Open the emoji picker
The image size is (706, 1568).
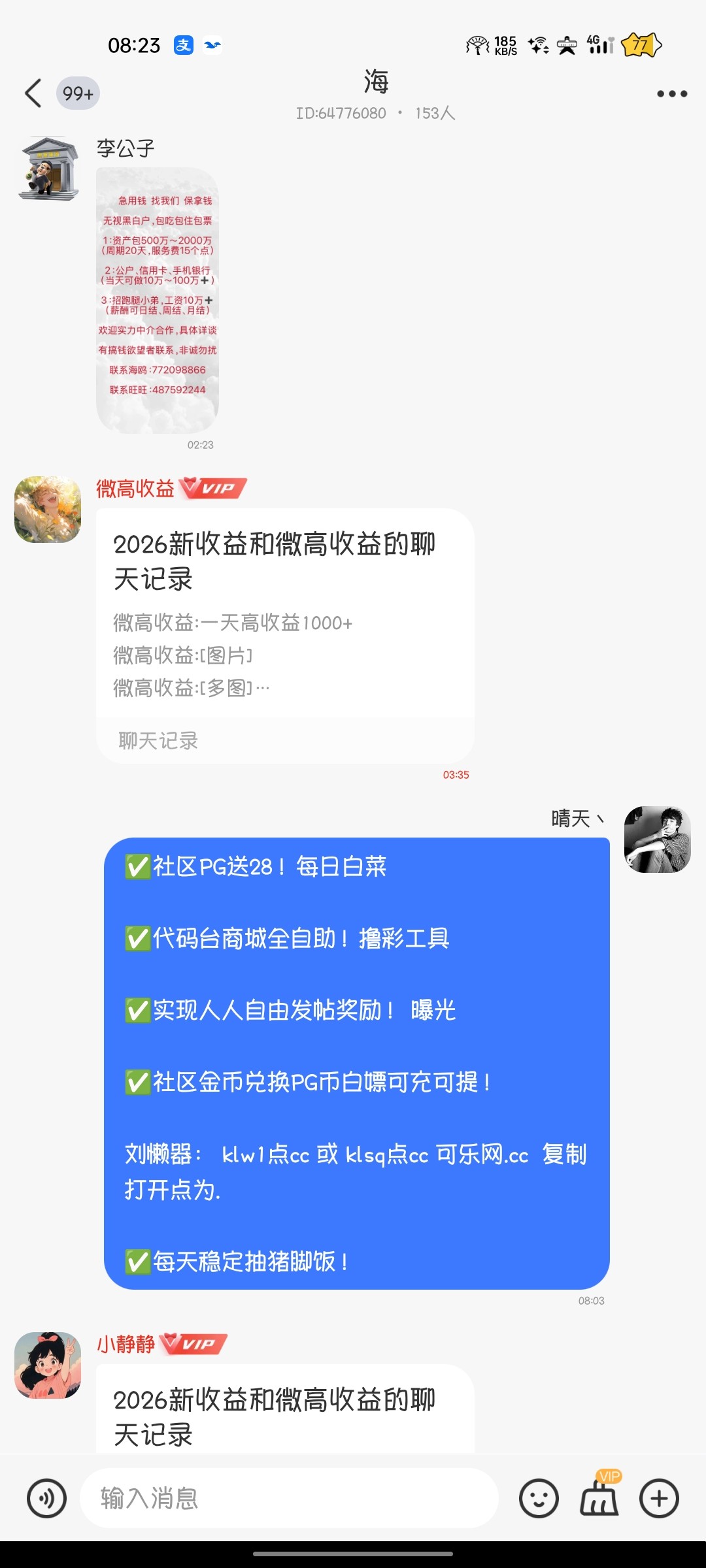pyautogui.click(x=539, y=1498)
